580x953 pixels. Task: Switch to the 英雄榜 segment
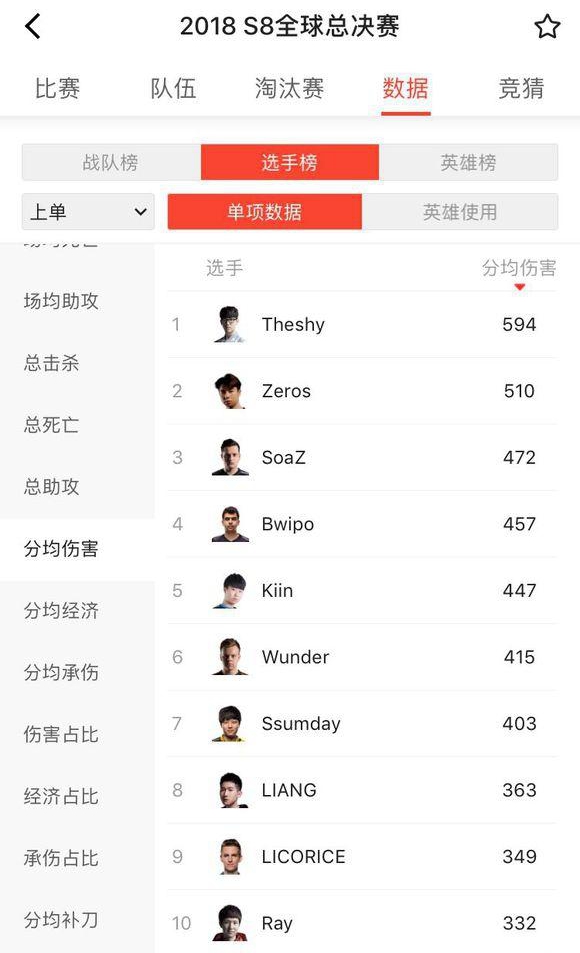pos(468,162)
